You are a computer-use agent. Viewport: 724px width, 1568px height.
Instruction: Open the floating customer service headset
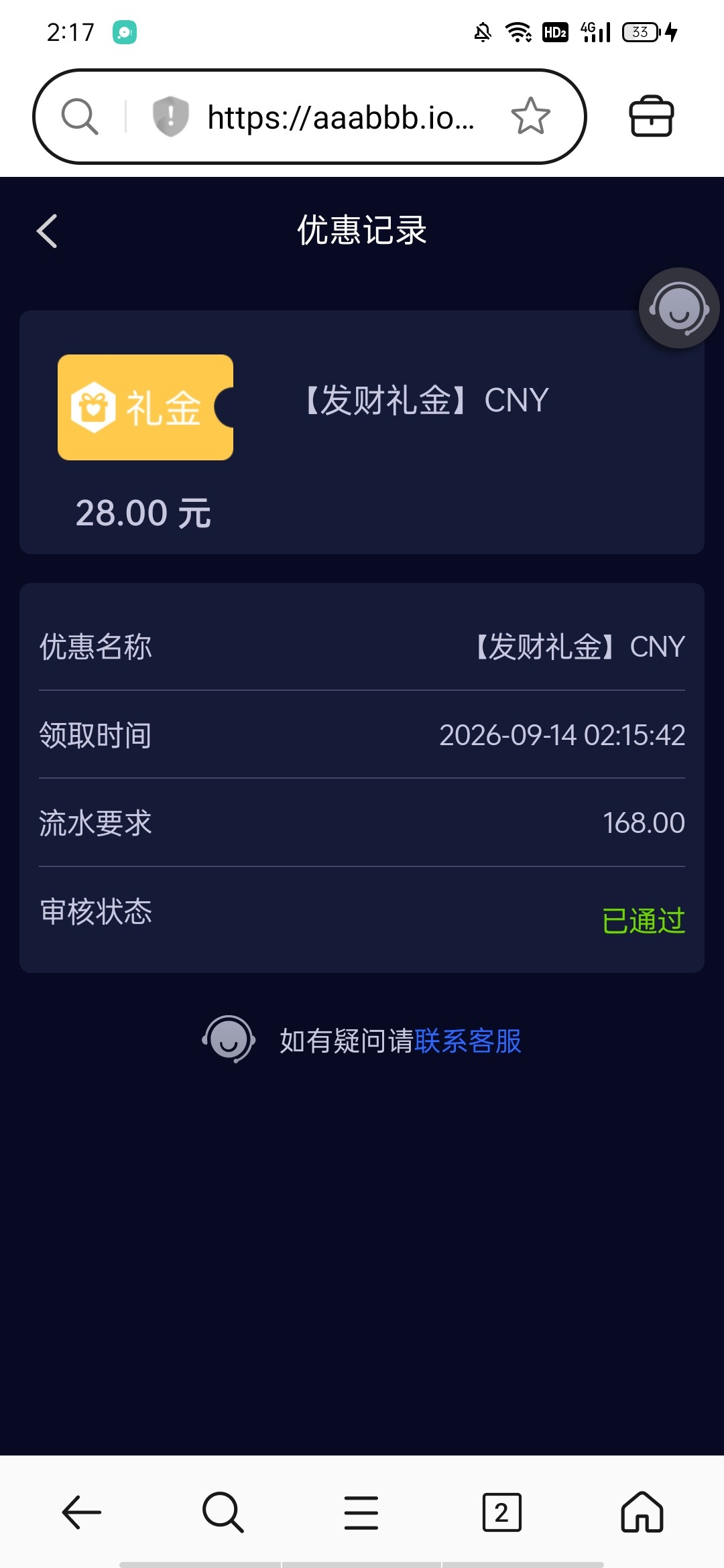pyautogui.click(x=679, y=308)
